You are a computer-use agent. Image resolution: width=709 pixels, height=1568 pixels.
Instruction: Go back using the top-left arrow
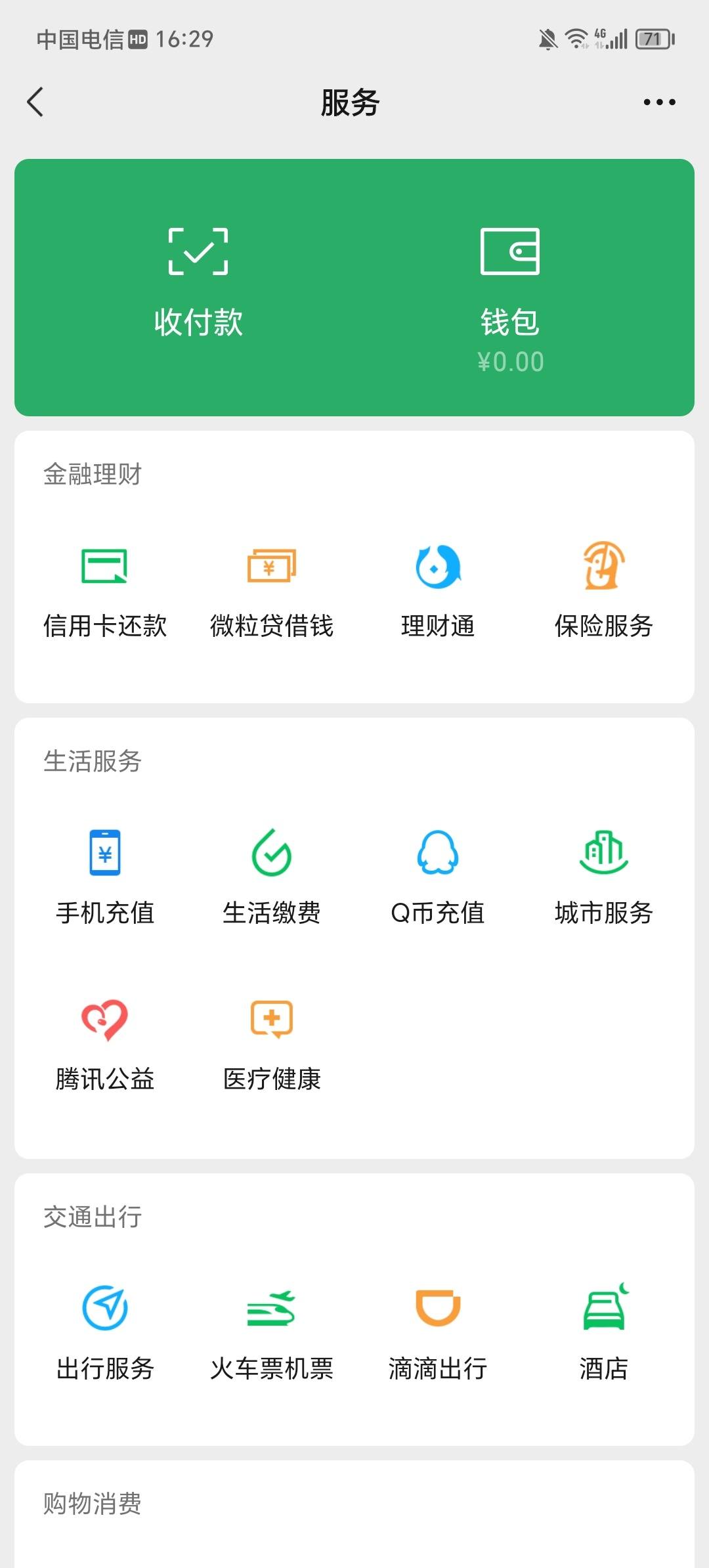tap(35, 102)
